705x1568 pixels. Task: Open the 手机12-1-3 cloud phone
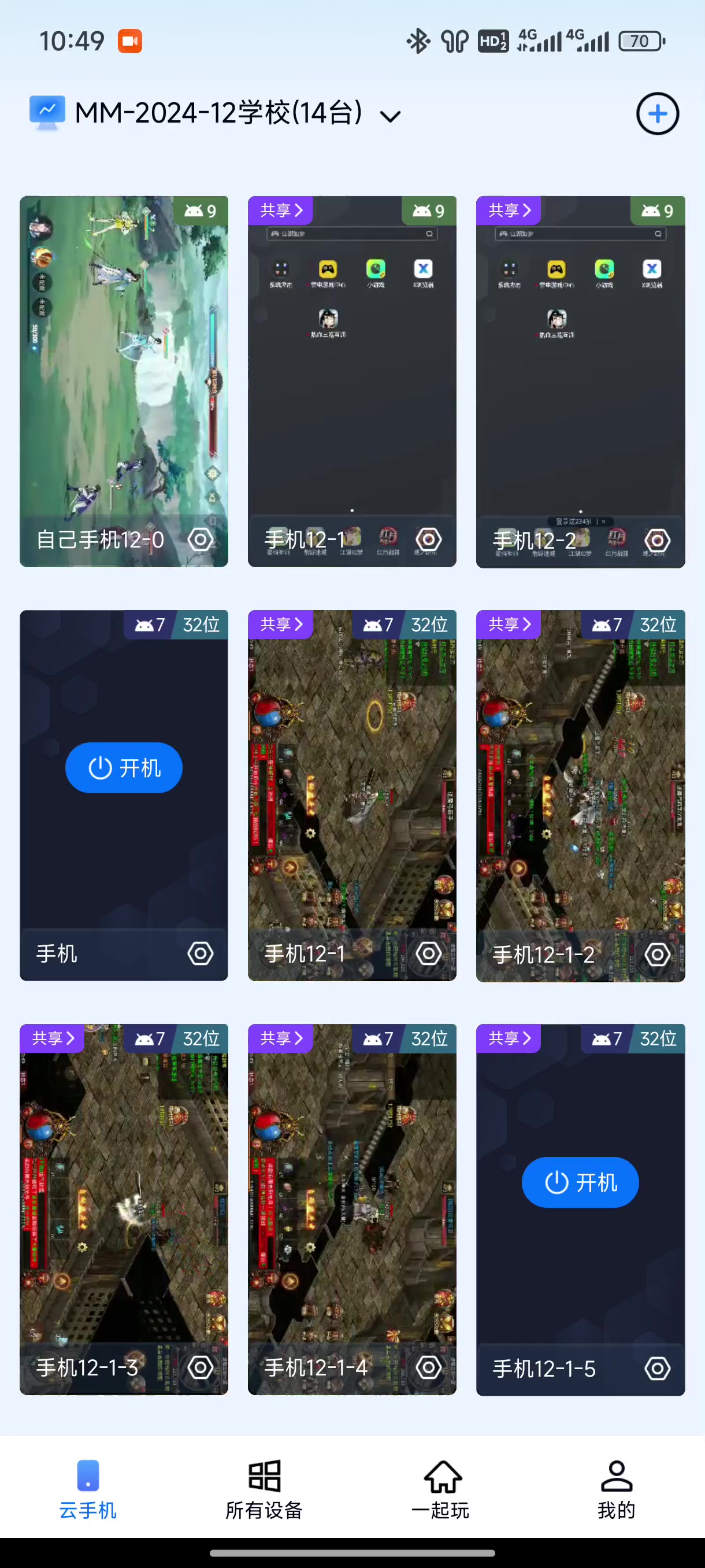tap(124, 1209)
